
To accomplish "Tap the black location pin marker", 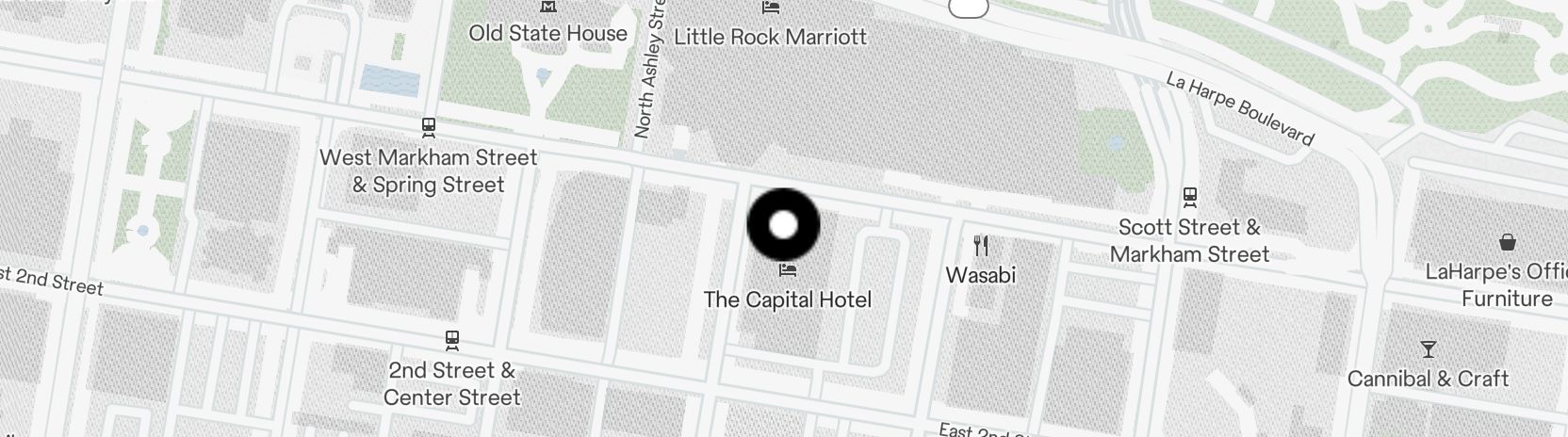I will (783, 225).
